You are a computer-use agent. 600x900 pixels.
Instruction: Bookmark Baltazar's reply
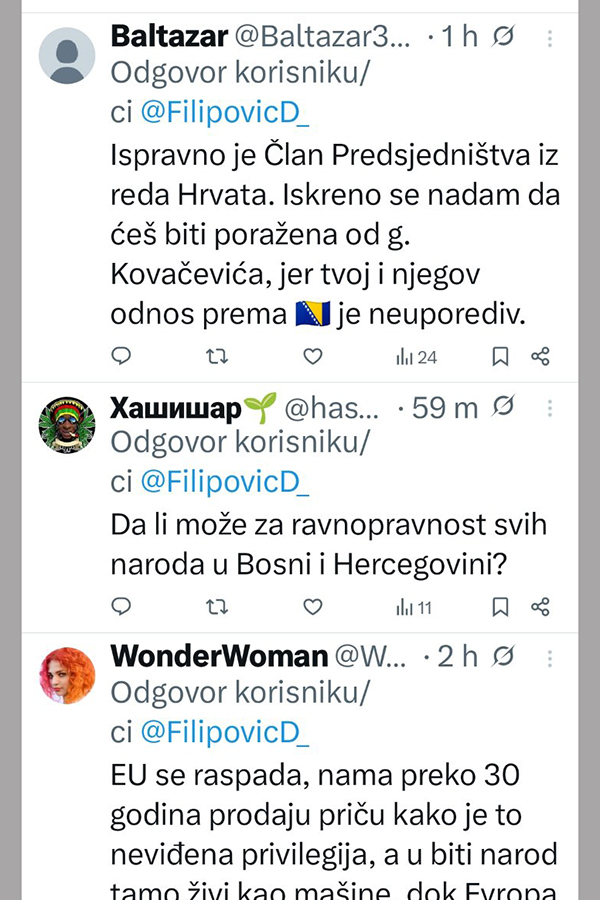501,355
